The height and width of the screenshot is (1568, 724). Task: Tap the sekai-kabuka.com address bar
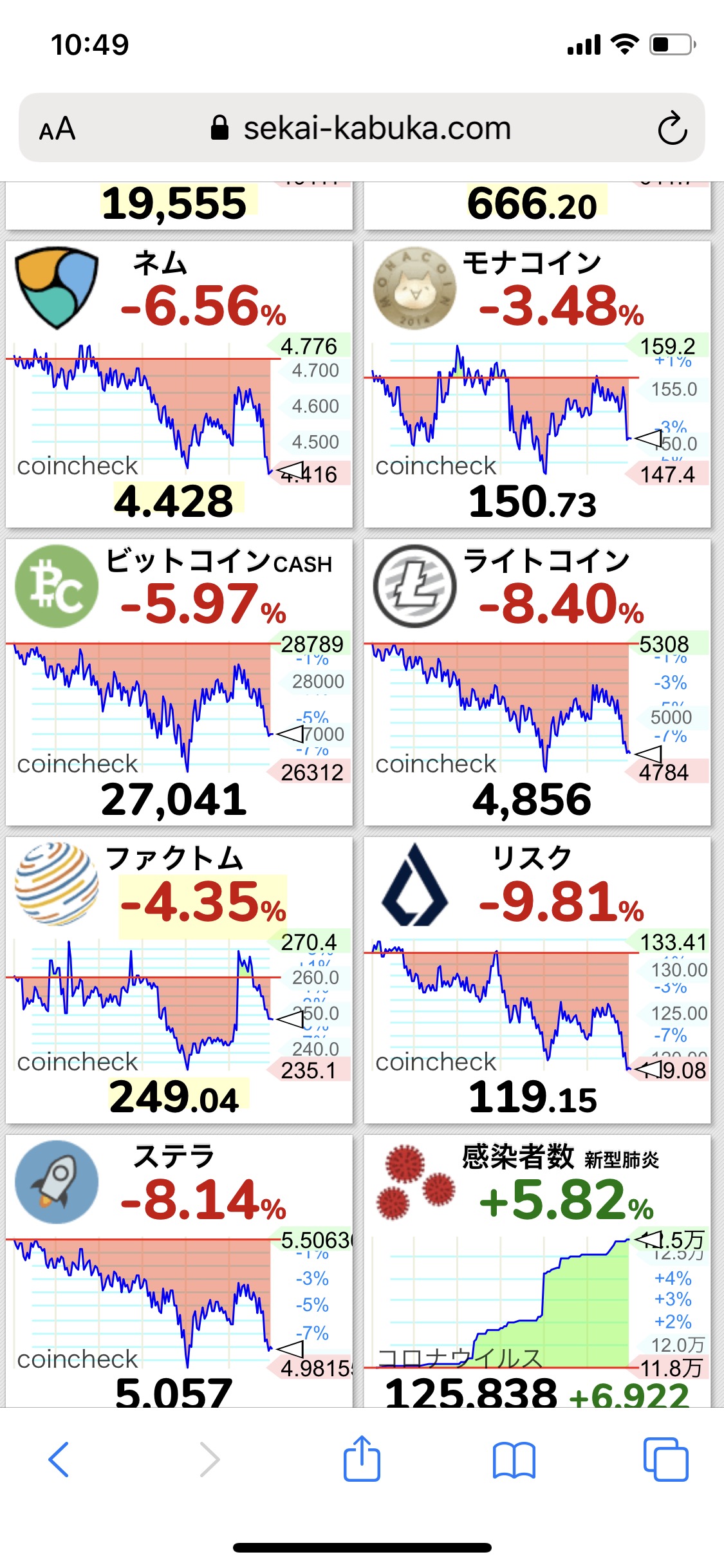[360, 128]
